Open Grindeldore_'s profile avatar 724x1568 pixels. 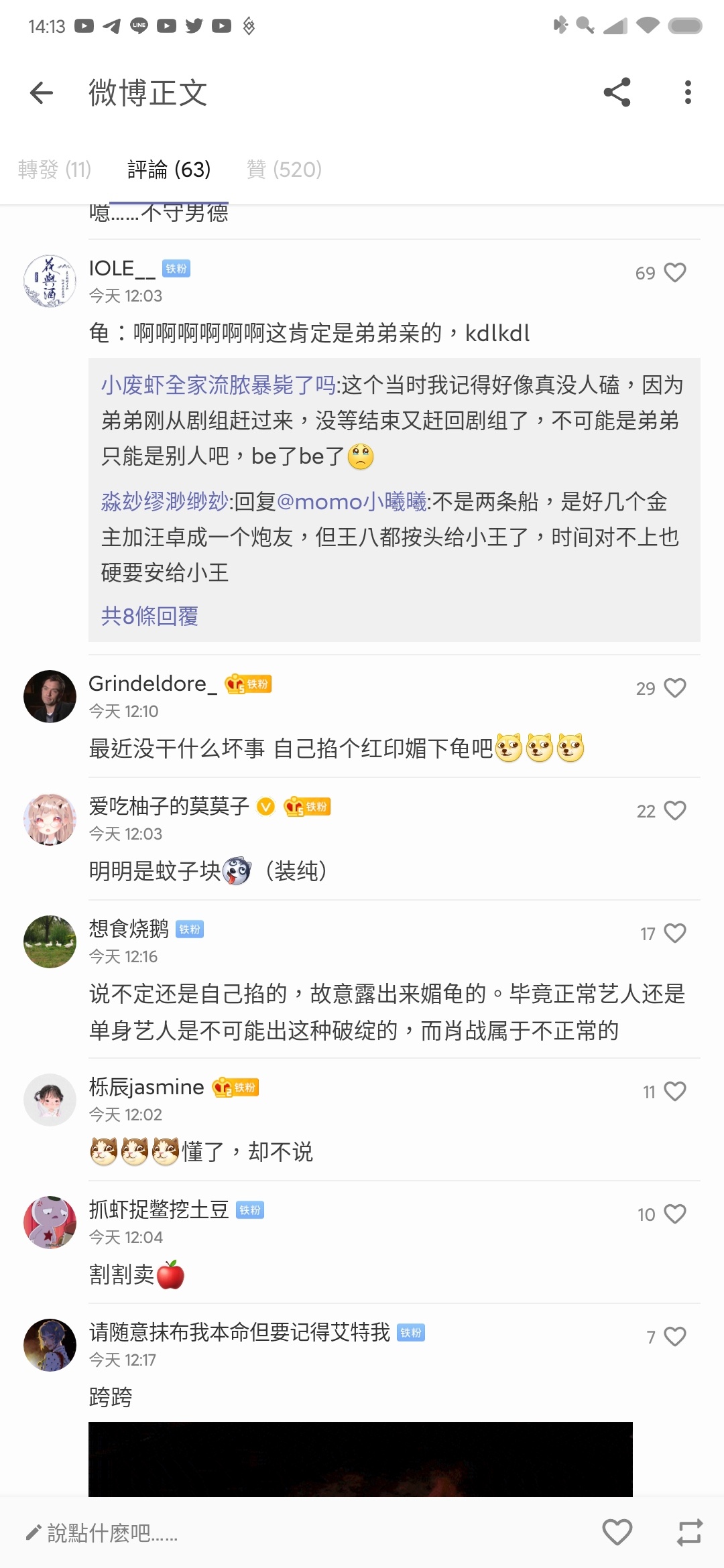(50, 696)
